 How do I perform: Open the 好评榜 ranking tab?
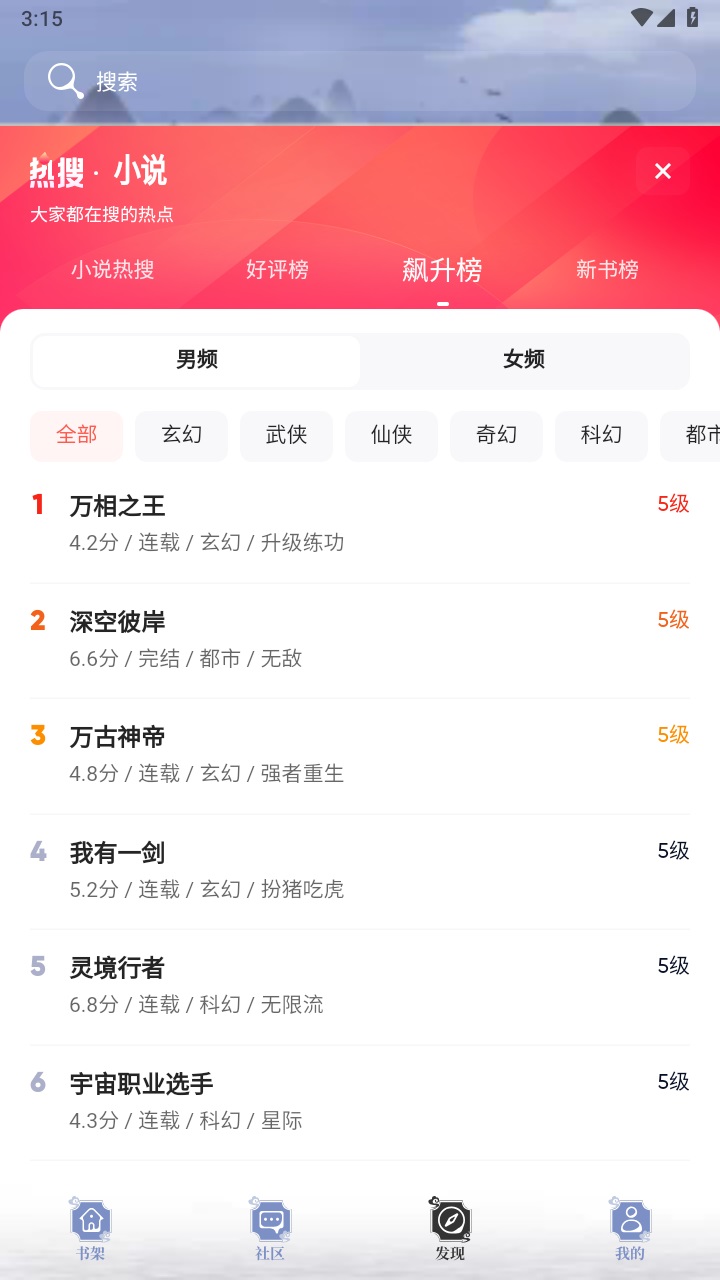point(277,270)
